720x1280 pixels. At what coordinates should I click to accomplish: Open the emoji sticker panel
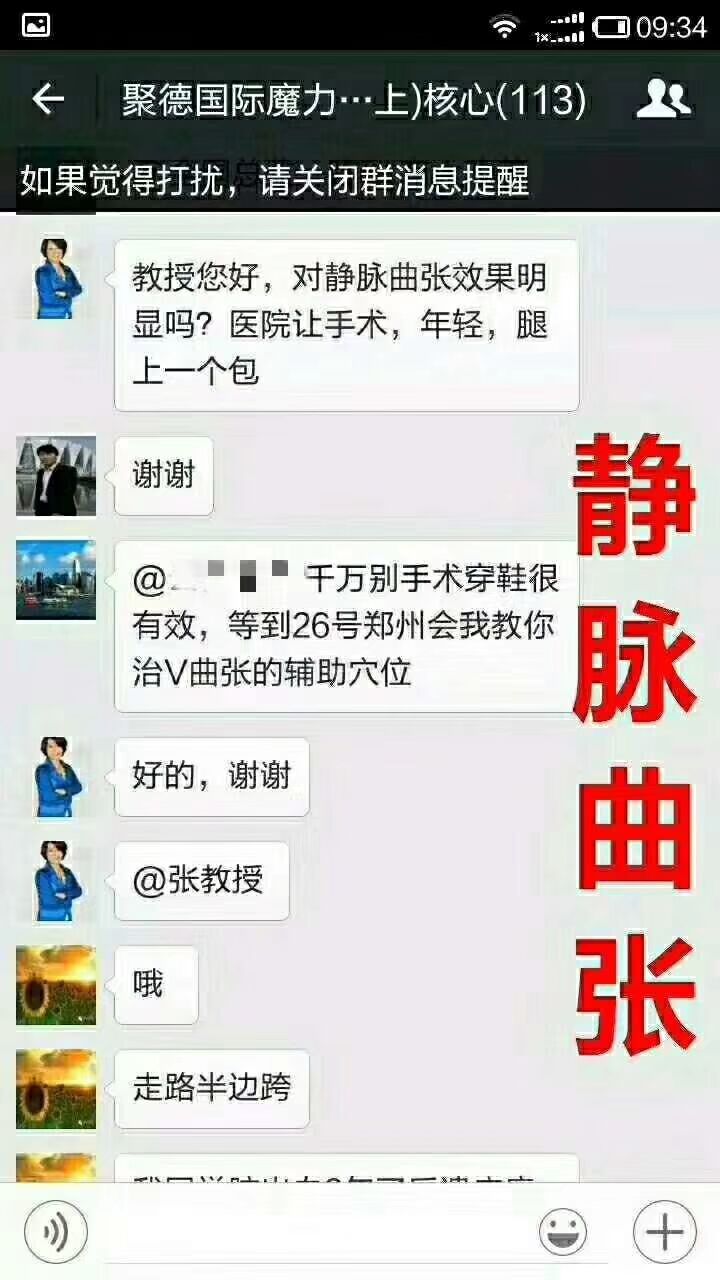pos(563,1231)
